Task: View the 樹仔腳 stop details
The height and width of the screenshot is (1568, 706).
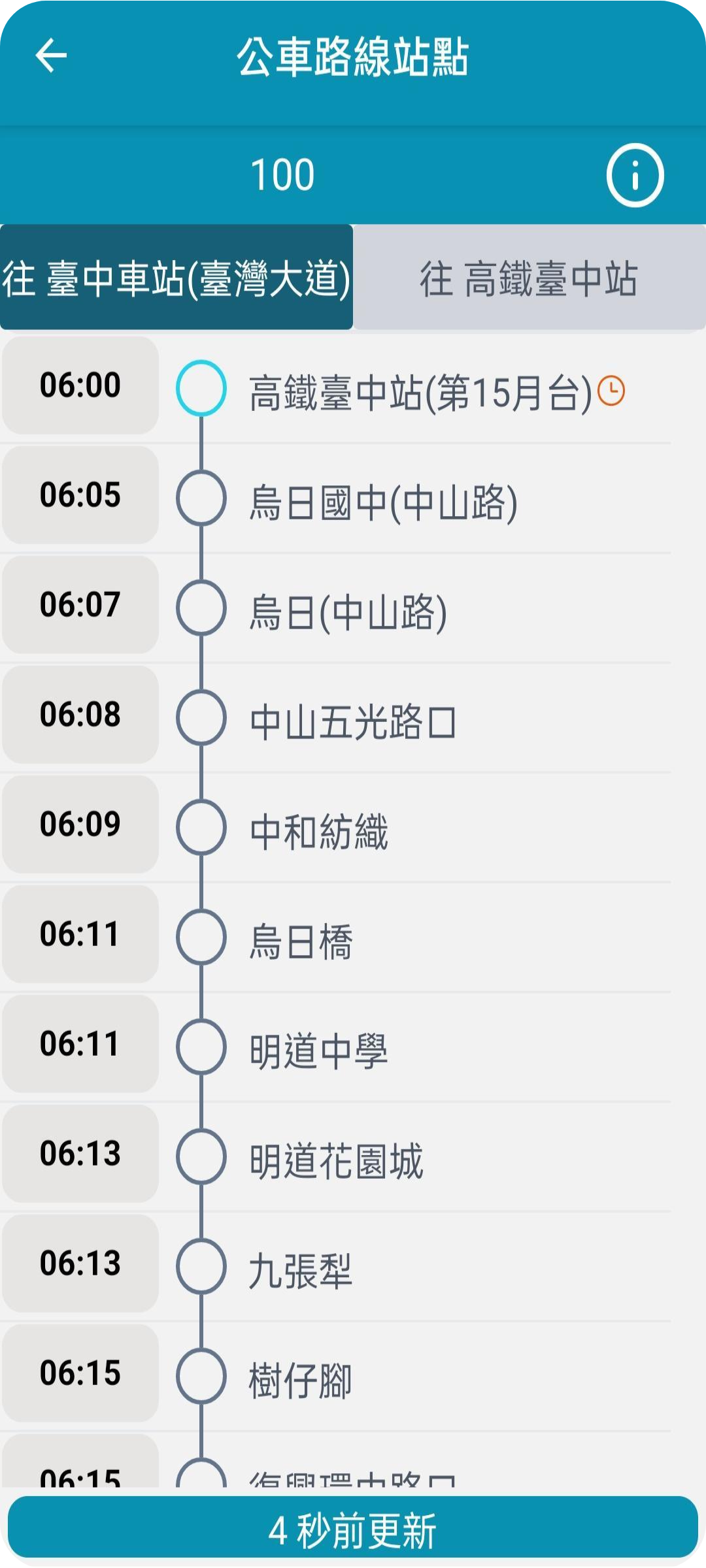Action: [301, 1380]
